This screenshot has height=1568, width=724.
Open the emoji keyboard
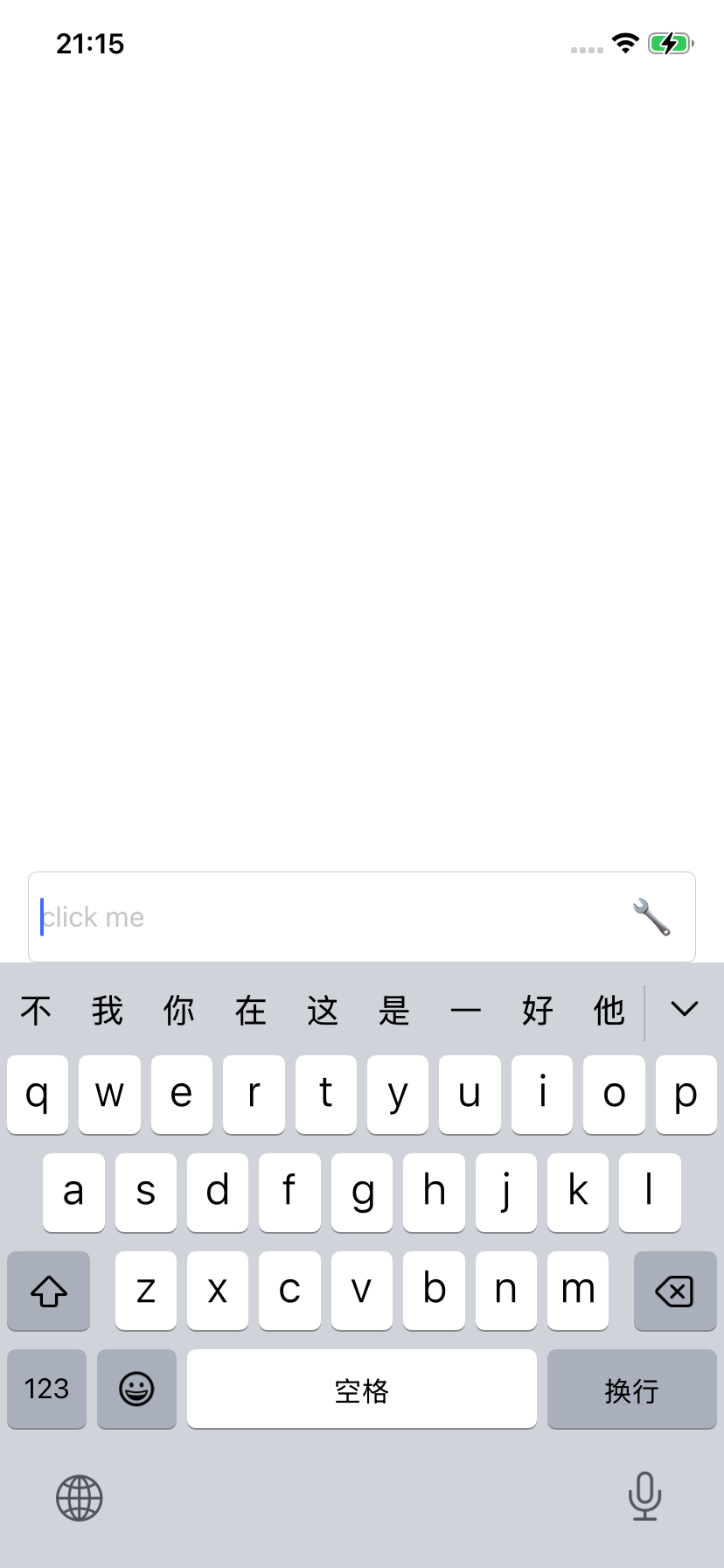(x=136, y=1389)
